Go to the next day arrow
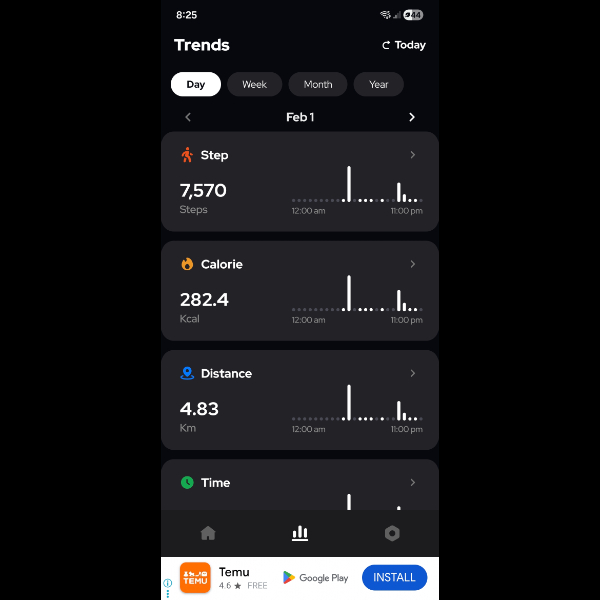 [411, 117]
